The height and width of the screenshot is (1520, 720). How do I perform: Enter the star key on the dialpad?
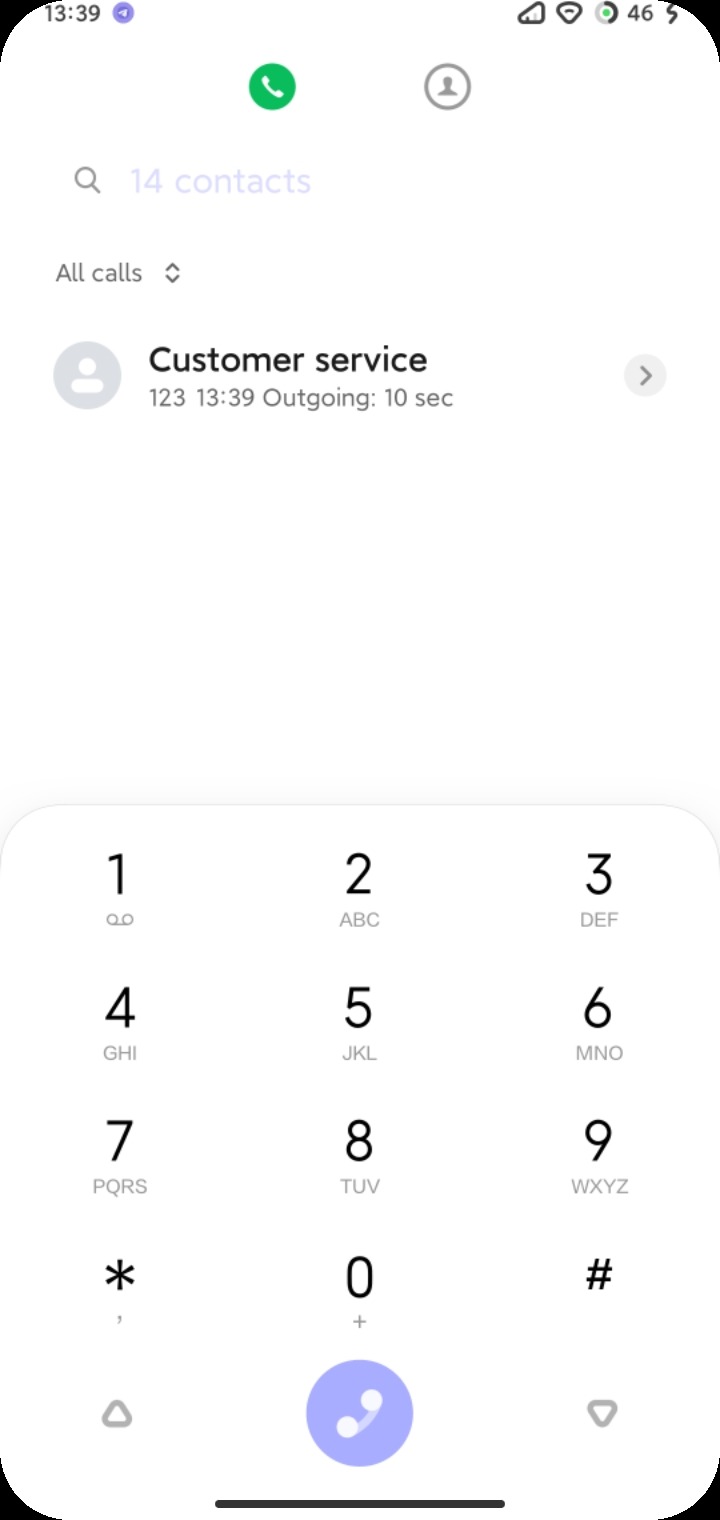[119, 1287]
